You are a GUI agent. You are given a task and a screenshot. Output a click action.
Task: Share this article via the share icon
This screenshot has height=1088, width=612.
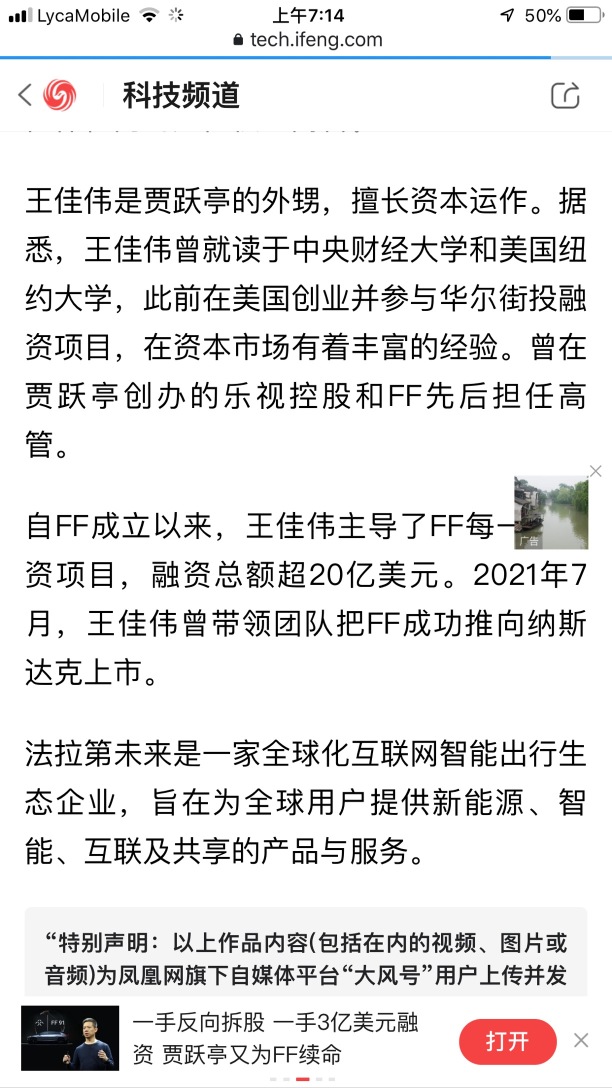565,95
